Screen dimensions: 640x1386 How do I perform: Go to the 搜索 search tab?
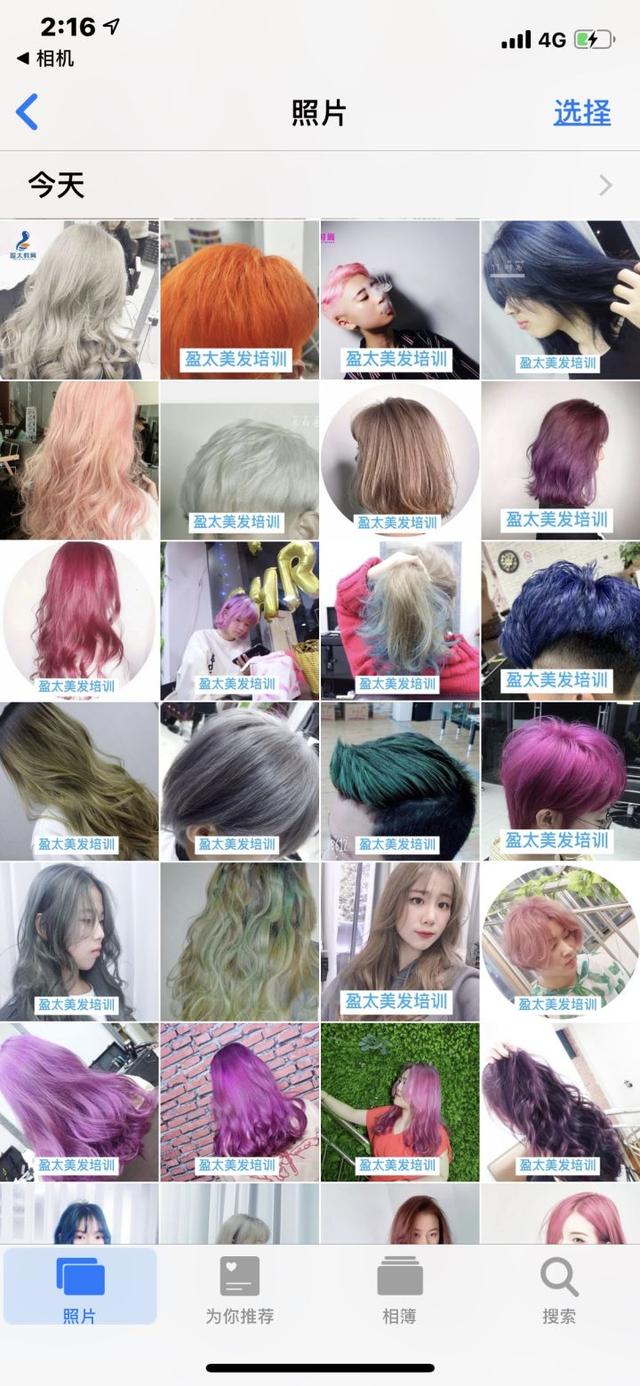(x=559, y=1290)
